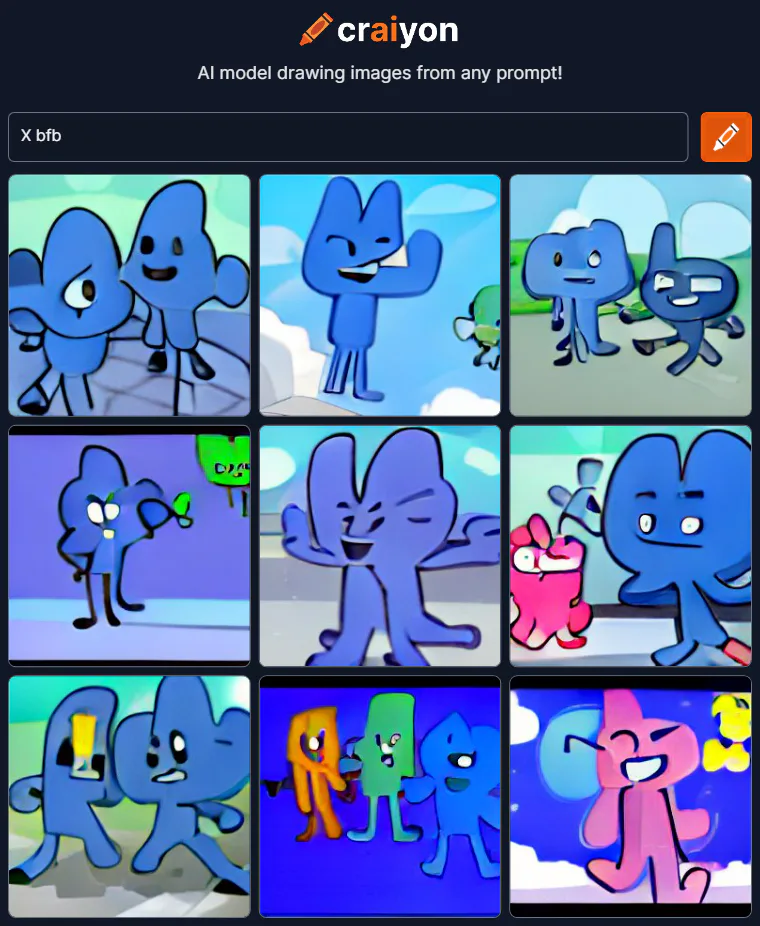The image size is (760, 926).
Task: Open the image of two blue characters on grass
Action: (x=630, y=295)
